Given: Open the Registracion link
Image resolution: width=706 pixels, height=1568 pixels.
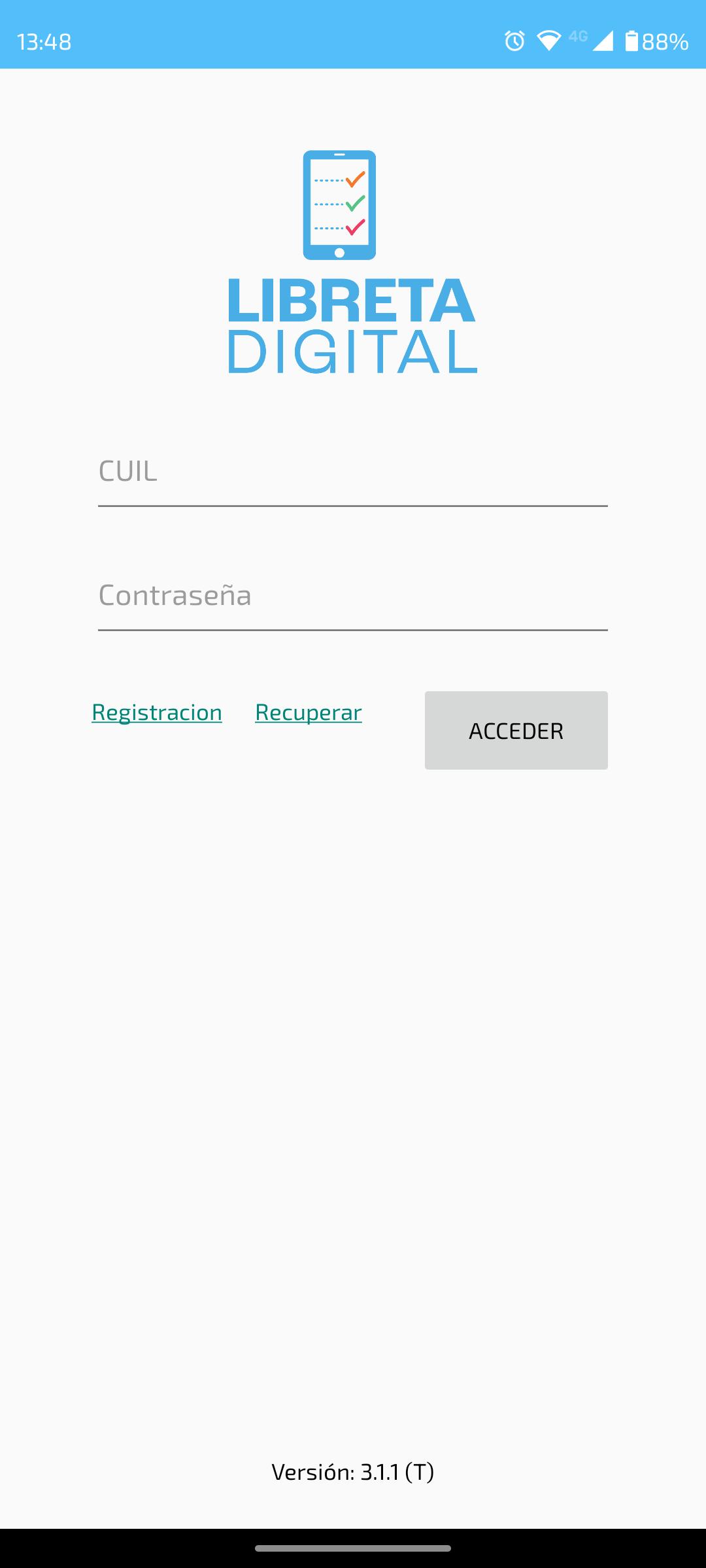Looking at the screenshot, I should (x=157, y=712).
